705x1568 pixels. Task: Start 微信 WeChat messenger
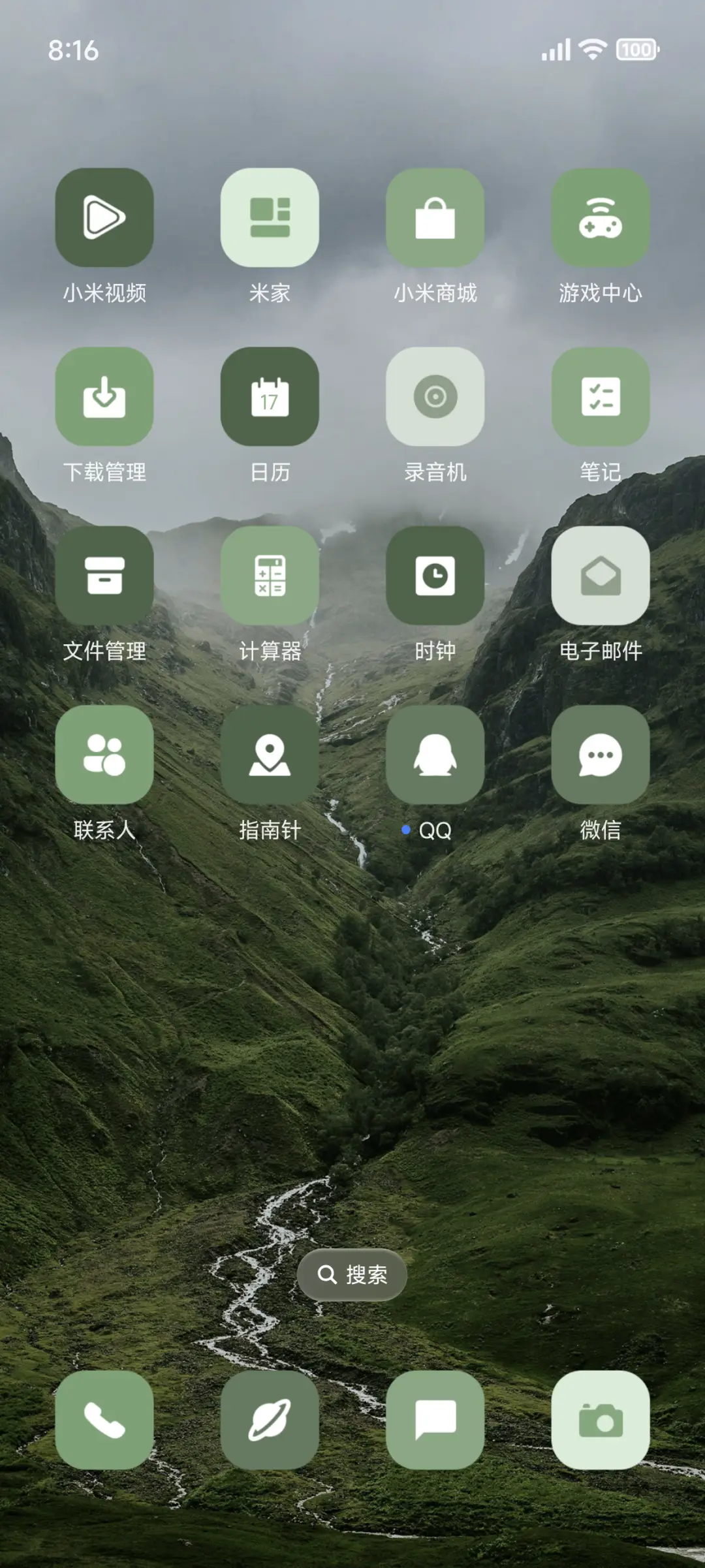[x=601, y=755]
